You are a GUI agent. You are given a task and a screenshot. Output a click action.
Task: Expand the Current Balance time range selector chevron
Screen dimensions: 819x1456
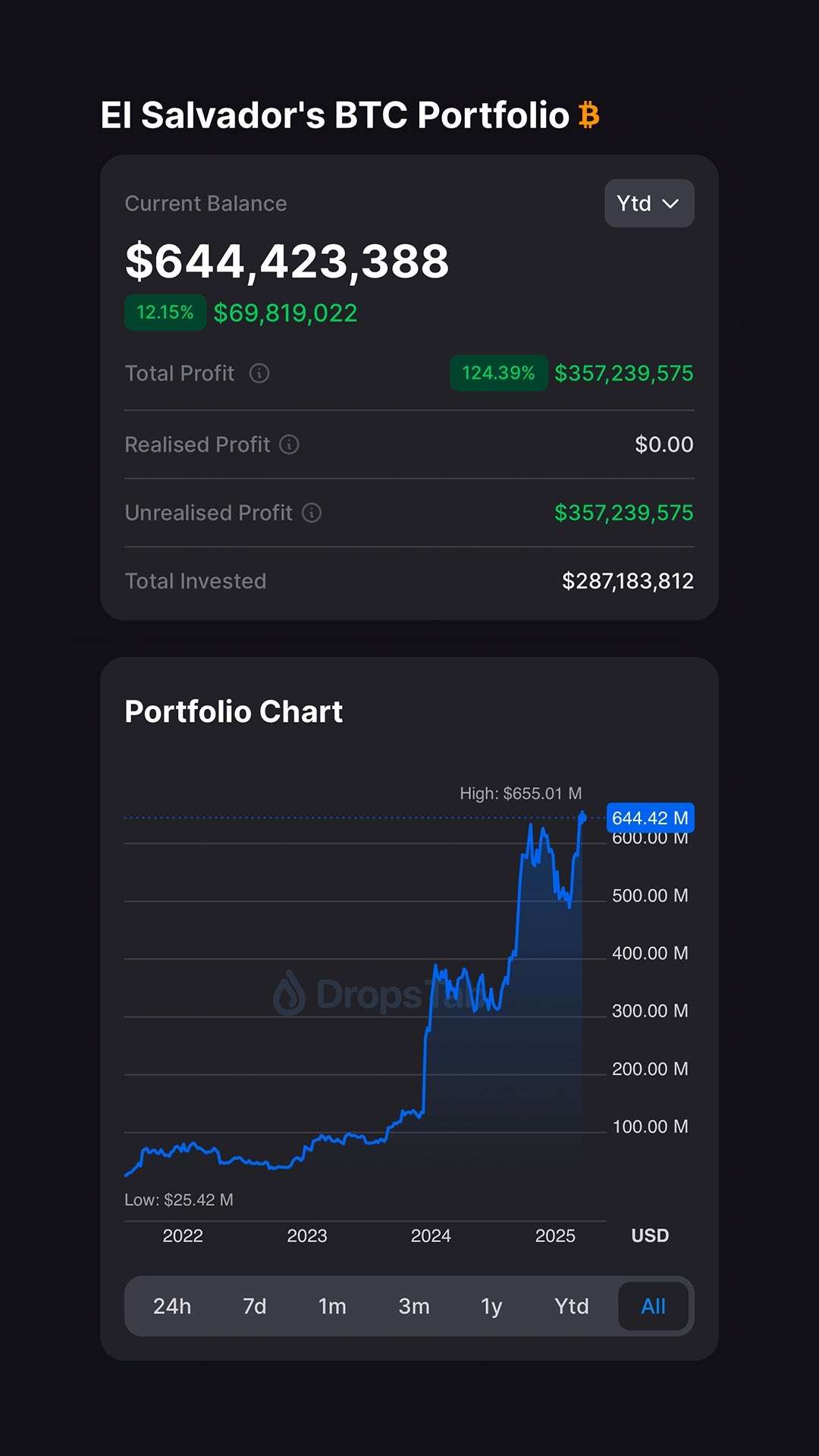[x=670, y=203]
